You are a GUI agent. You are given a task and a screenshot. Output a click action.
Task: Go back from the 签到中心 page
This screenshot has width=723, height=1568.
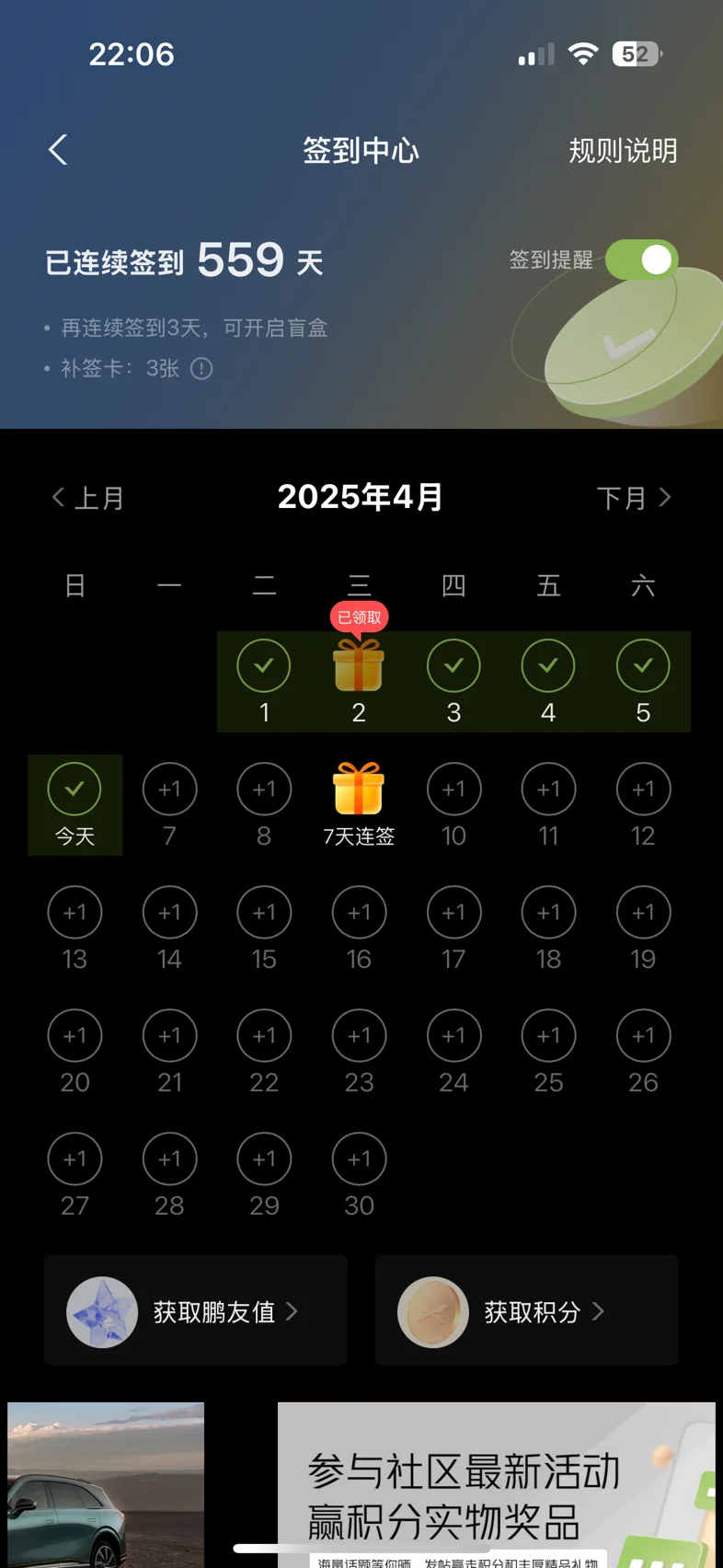(x=58, y=150)
